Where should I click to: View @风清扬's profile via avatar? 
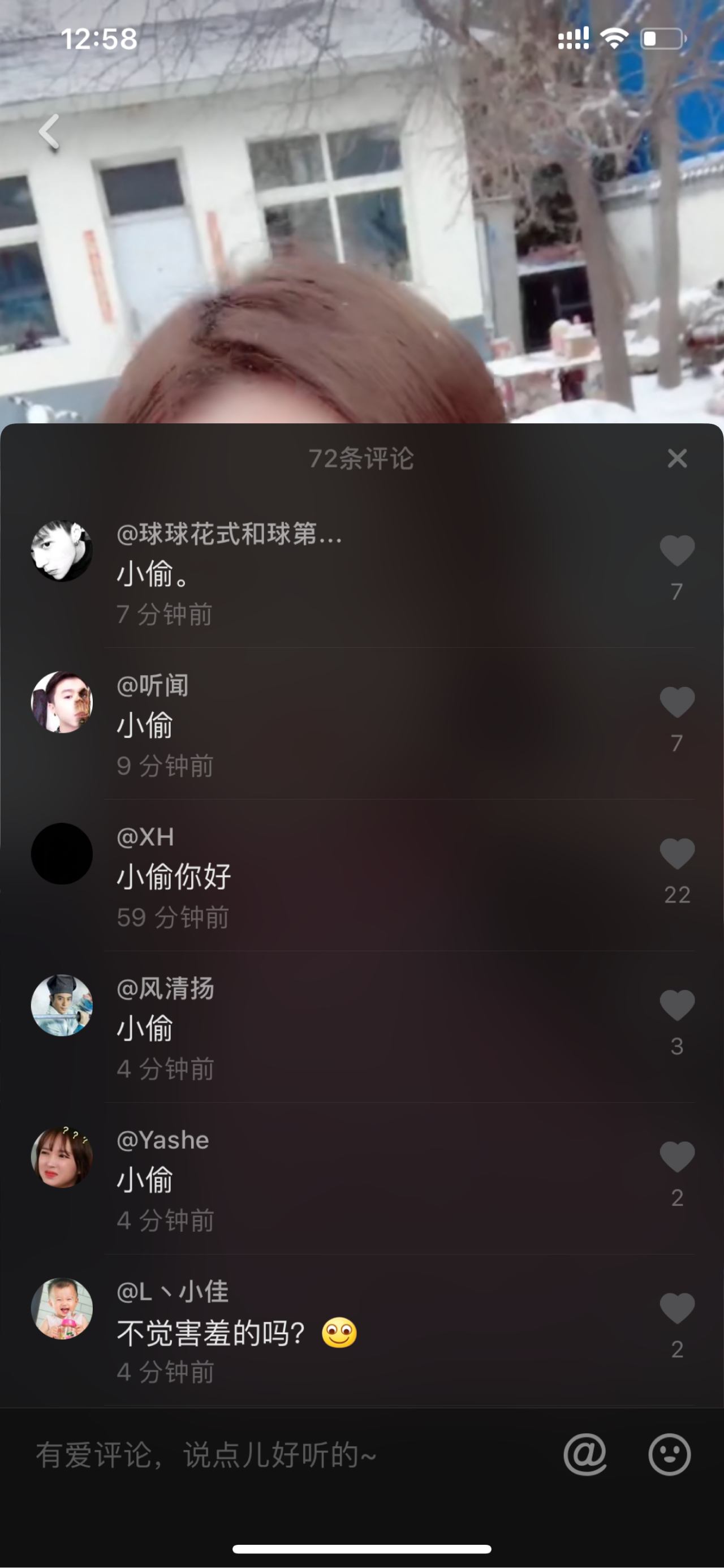[62, 1005]
